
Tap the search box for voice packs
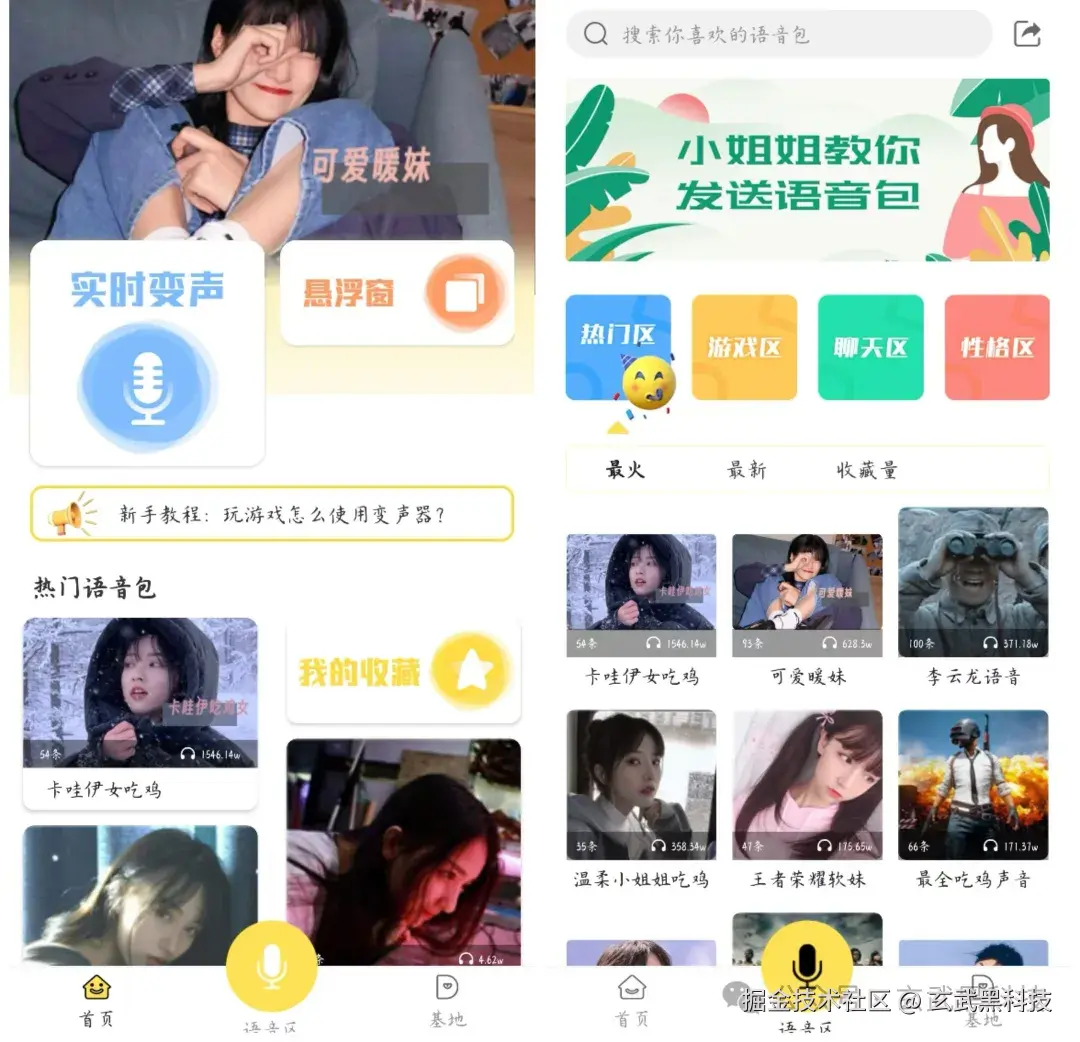pos(778,35)
